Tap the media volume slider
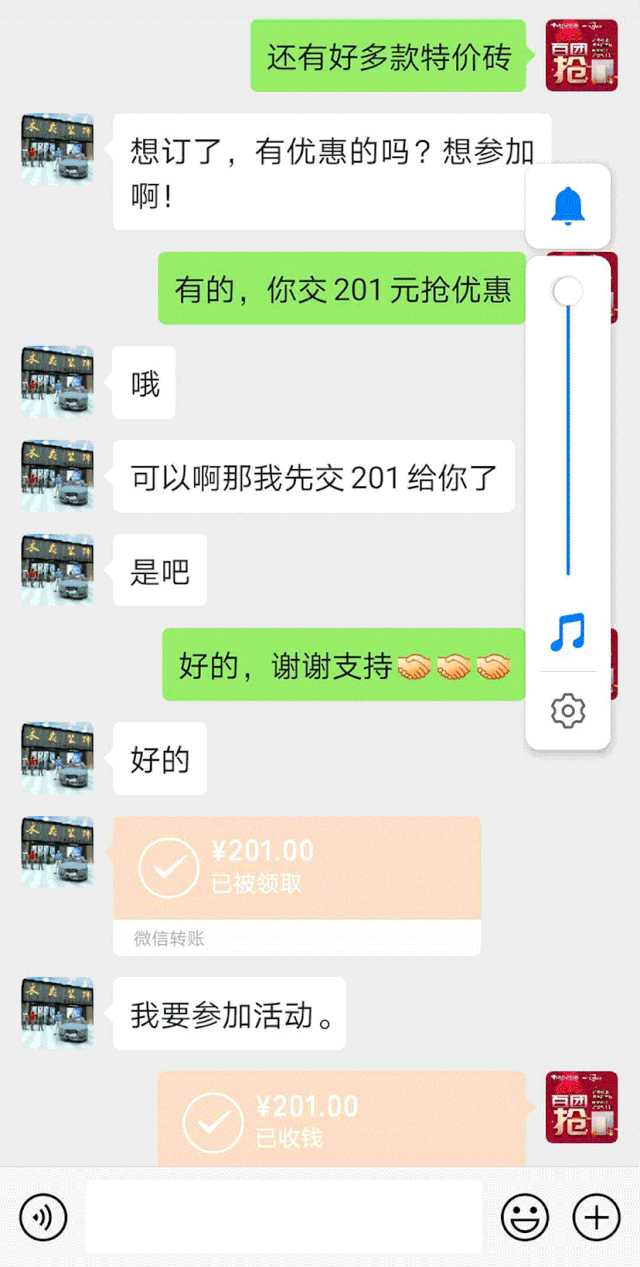 click(x=568, y=430)
